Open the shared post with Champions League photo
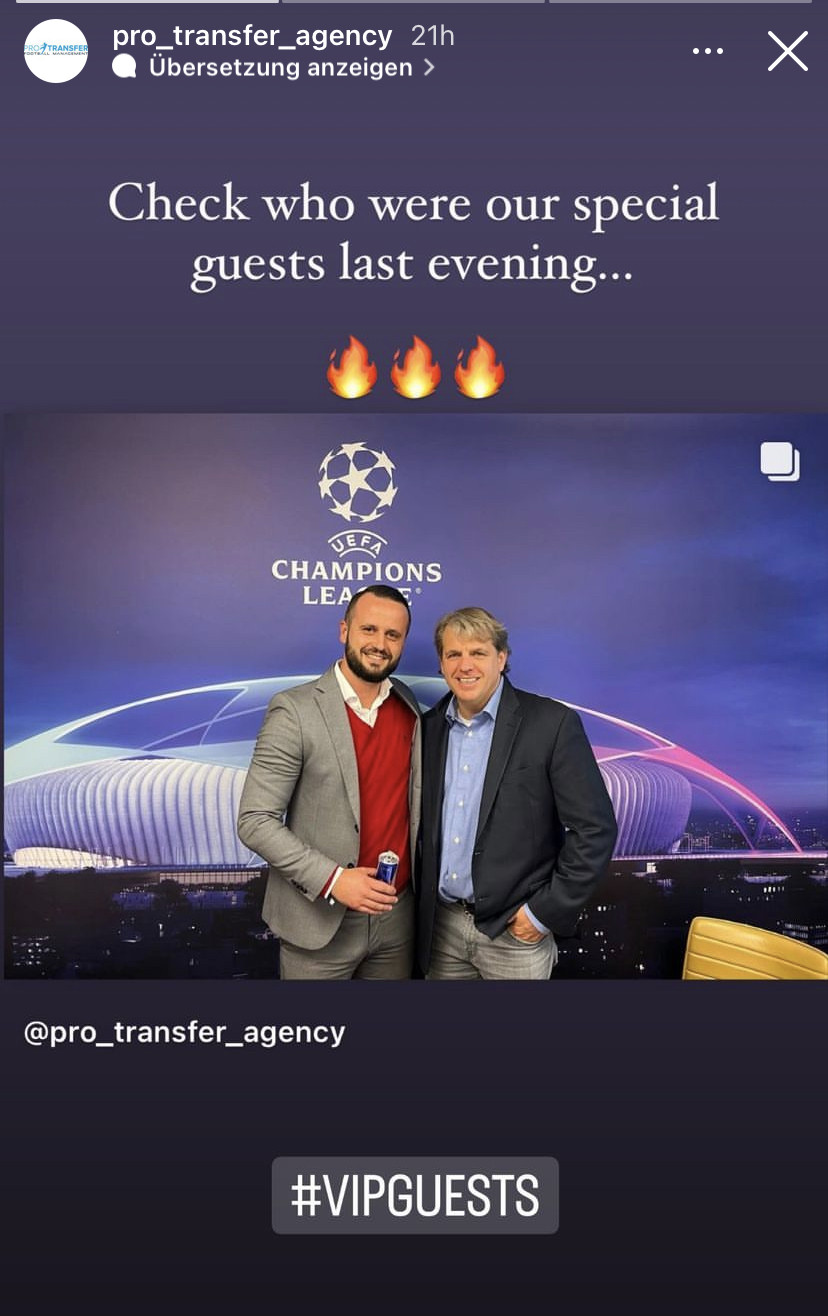 point(414,696)
